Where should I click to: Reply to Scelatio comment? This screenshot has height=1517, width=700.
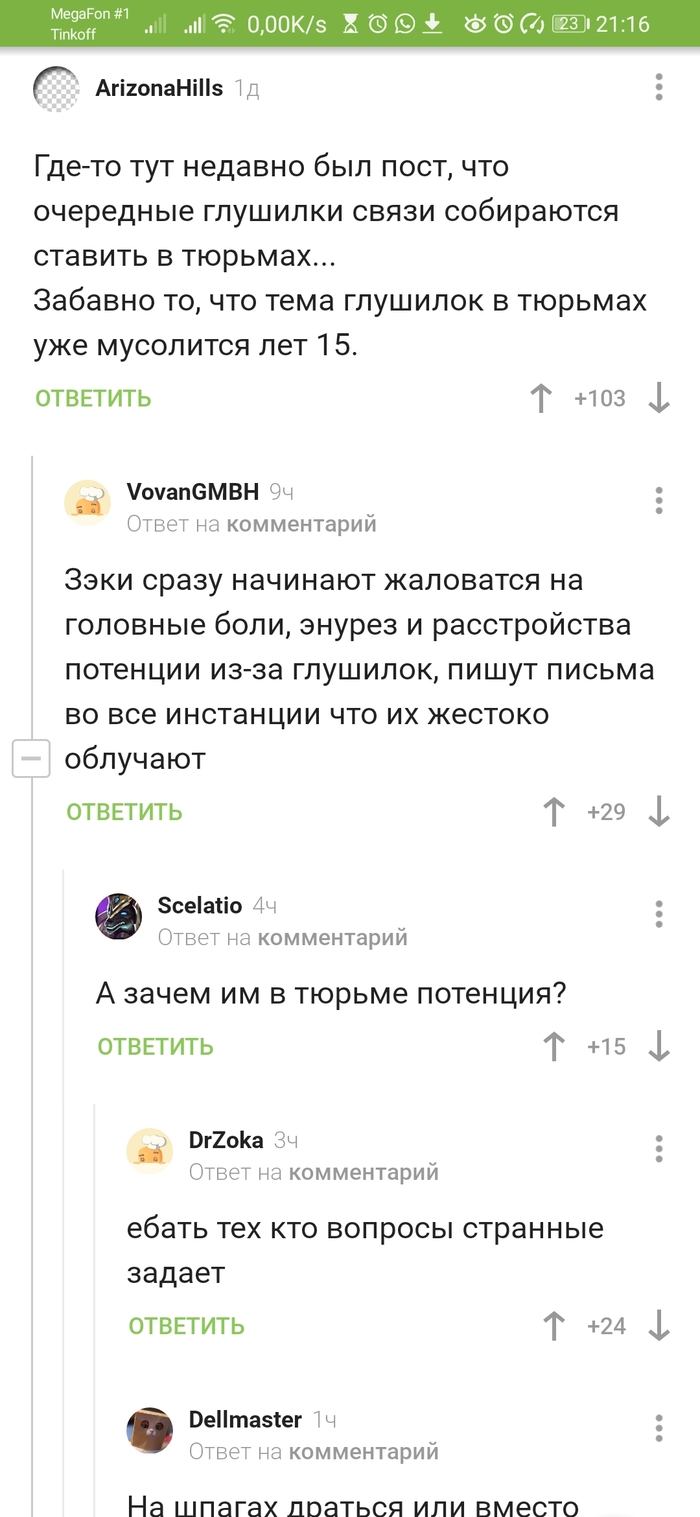[155, 1047]
